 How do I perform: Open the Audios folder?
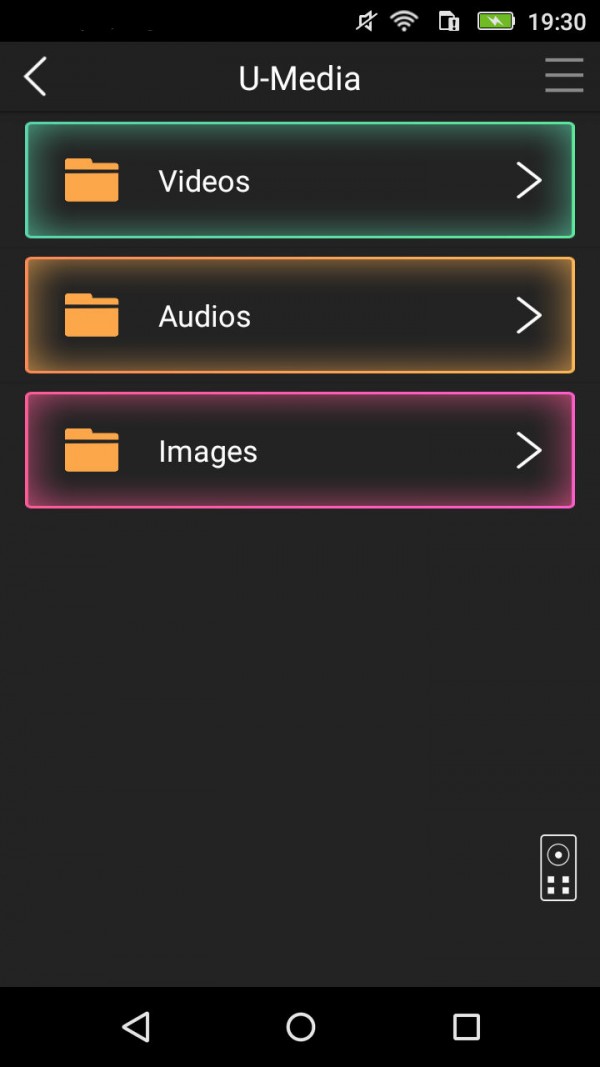[300, 316]
